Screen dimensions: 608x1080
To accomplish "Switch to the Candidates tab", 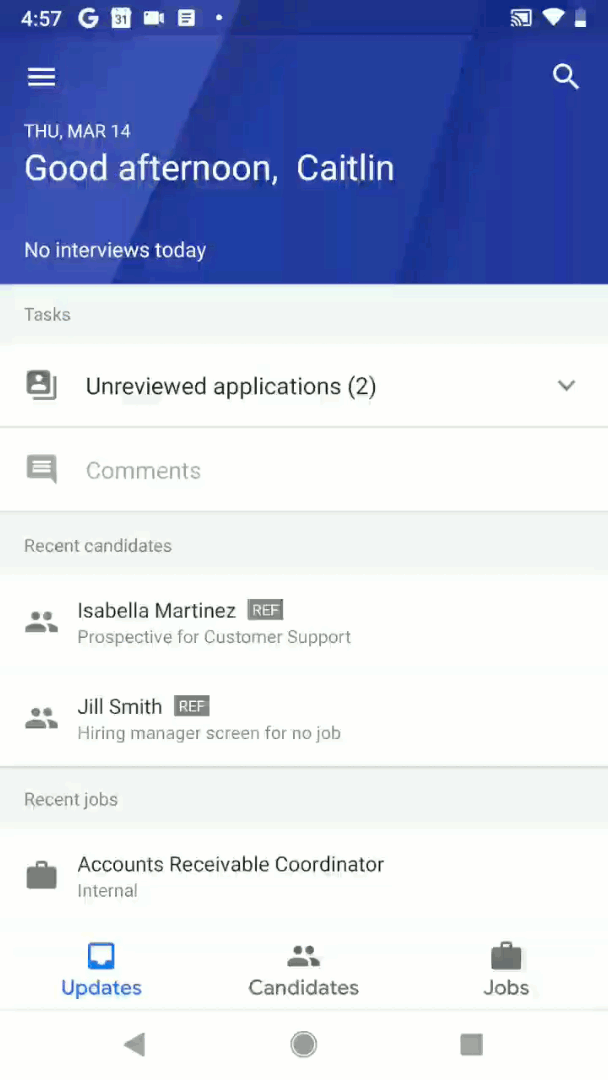I will click(304, 970).
